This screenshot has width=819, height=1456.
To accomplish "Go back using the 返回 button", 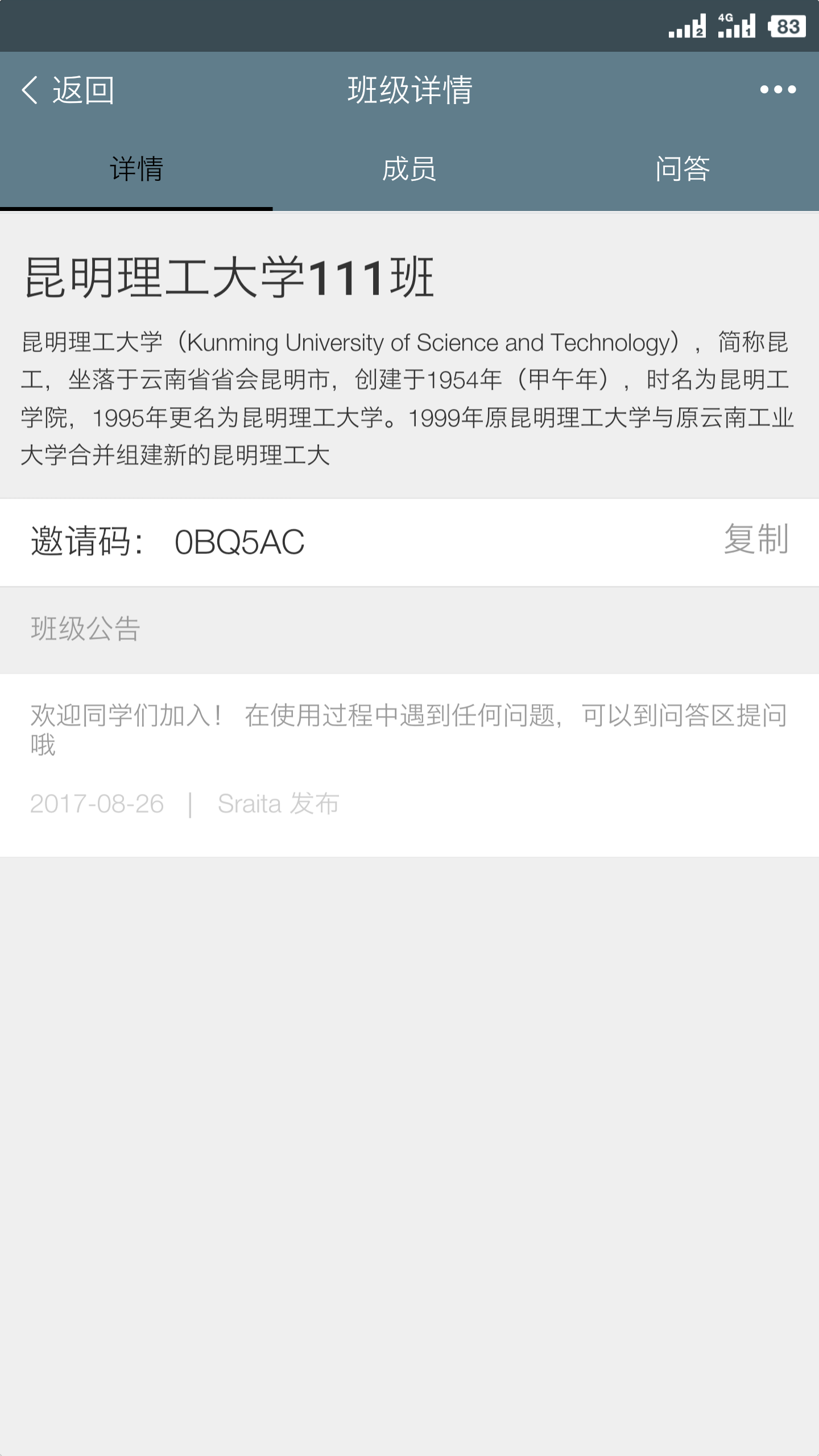I will coord(68,90).
